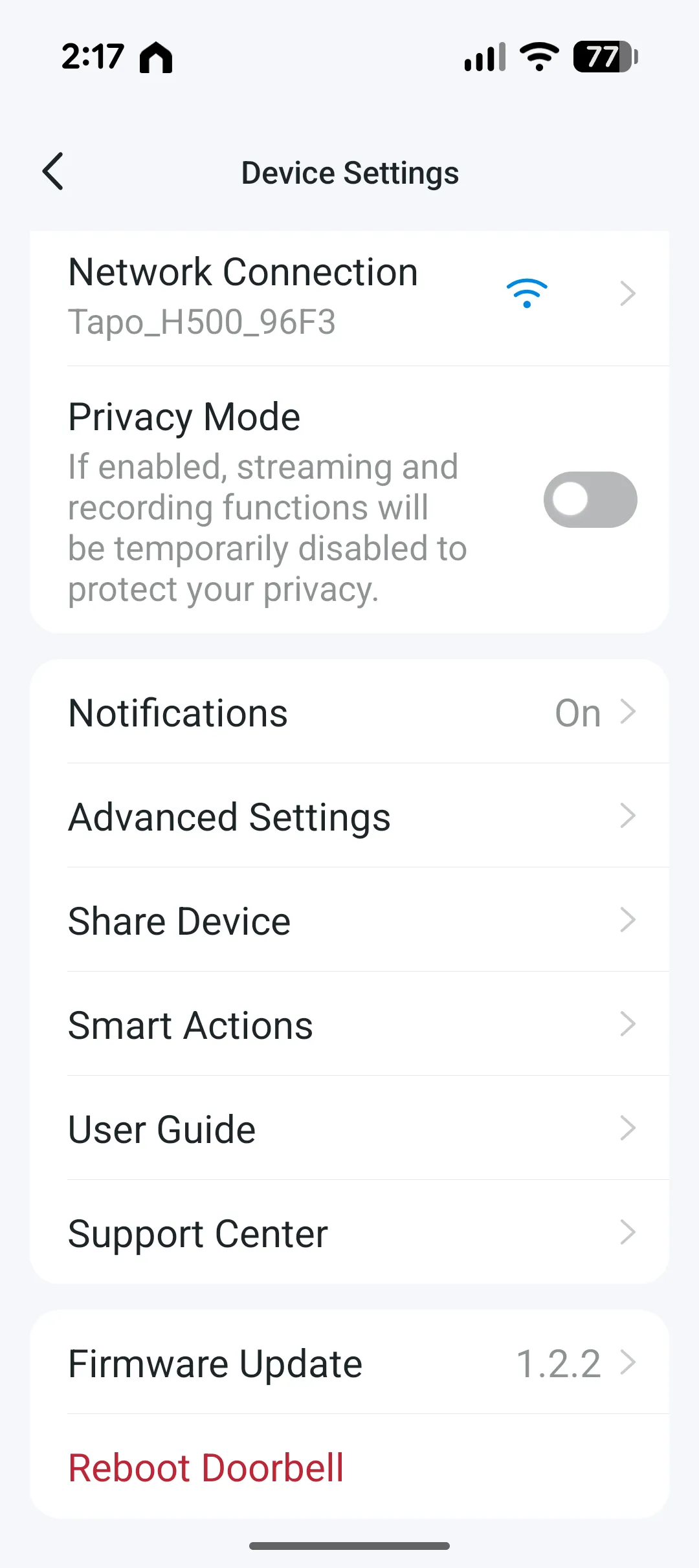
Task: Go back from Device Settings
Action: [53, 172]
